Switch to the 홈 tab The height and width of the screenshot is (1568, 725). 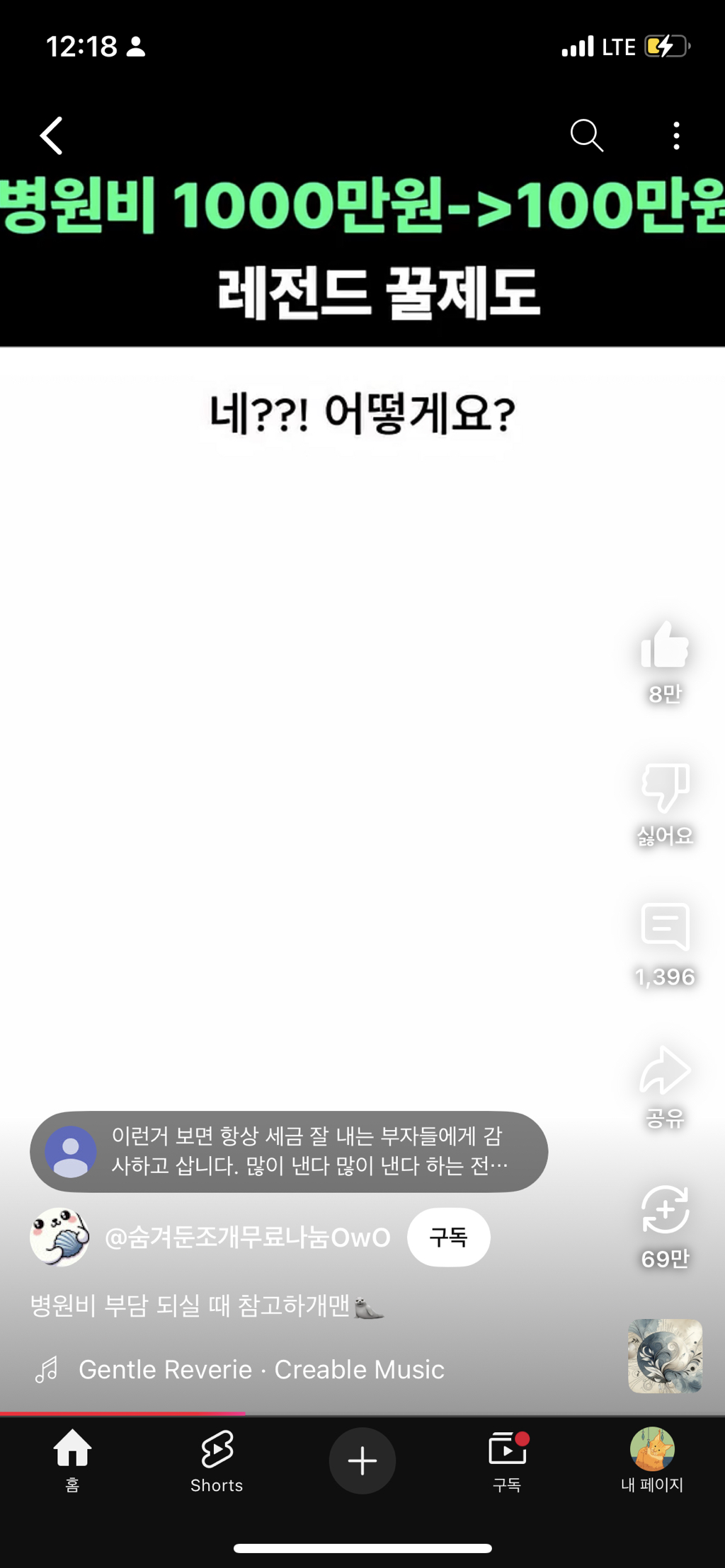[72, 1460]
